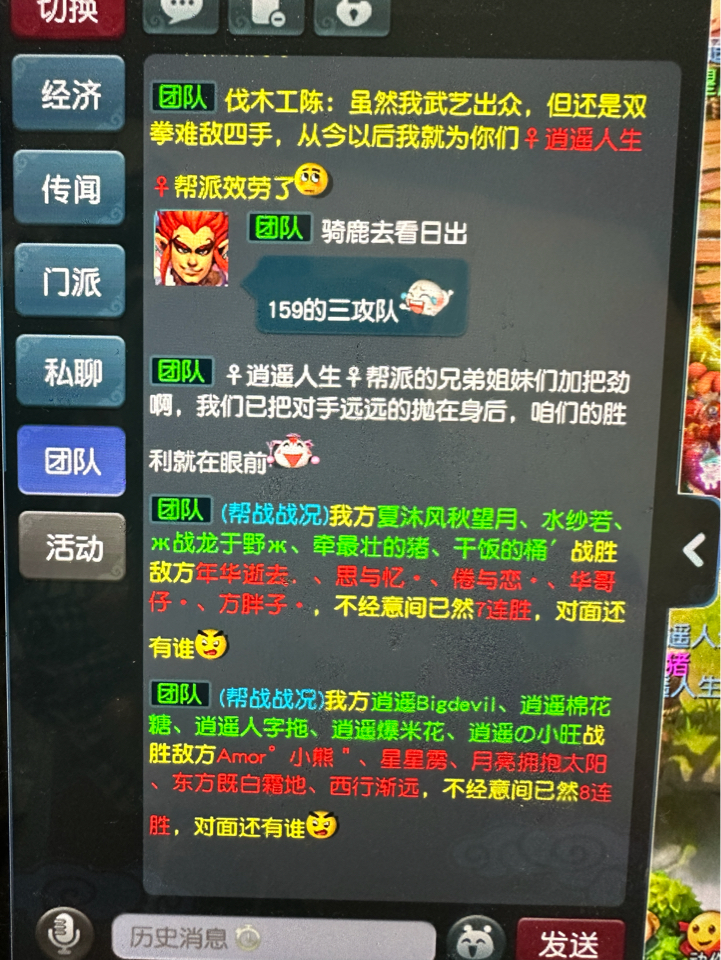
Task: Tap the 159的三攻队 message bubble
Action: [x=357, y=297]
